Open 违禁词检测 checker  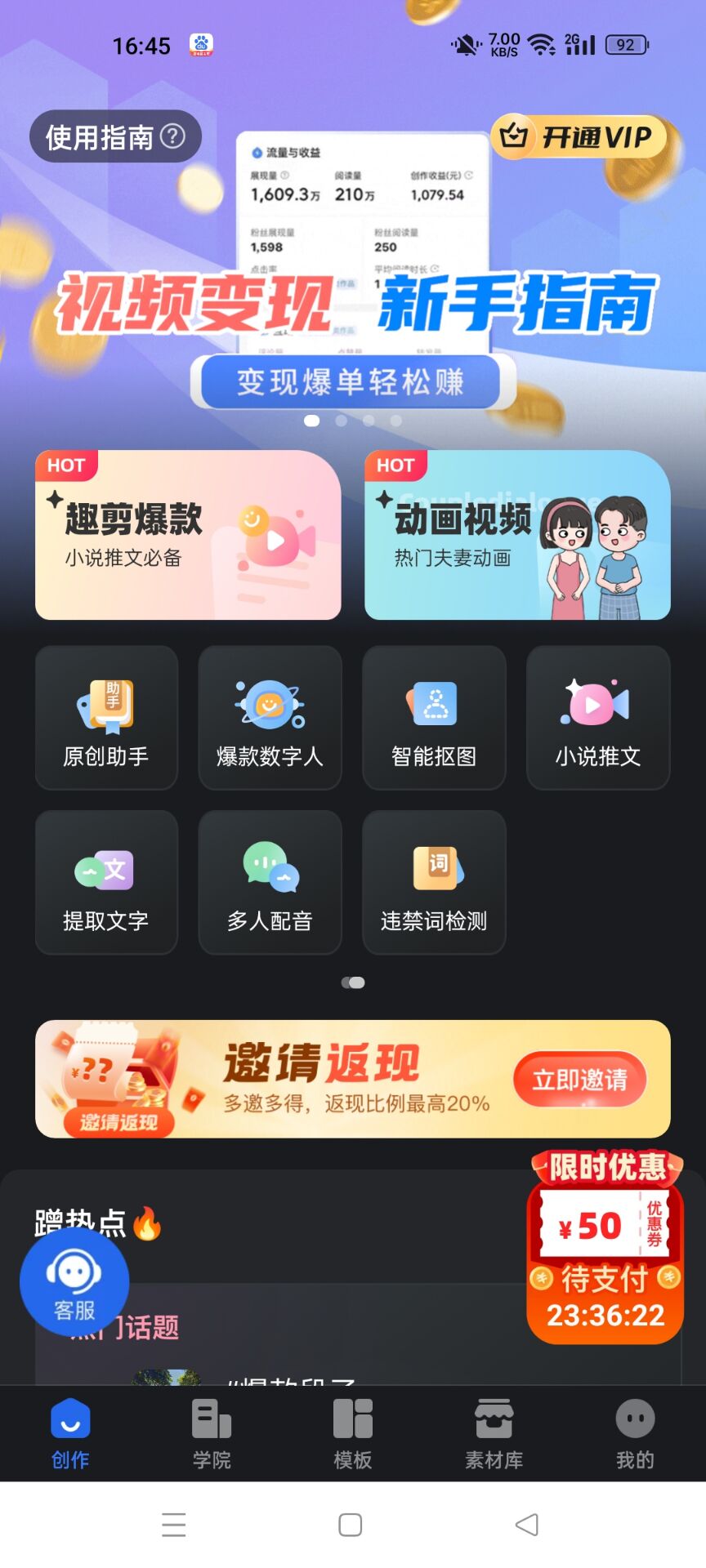tap(434, 882)
